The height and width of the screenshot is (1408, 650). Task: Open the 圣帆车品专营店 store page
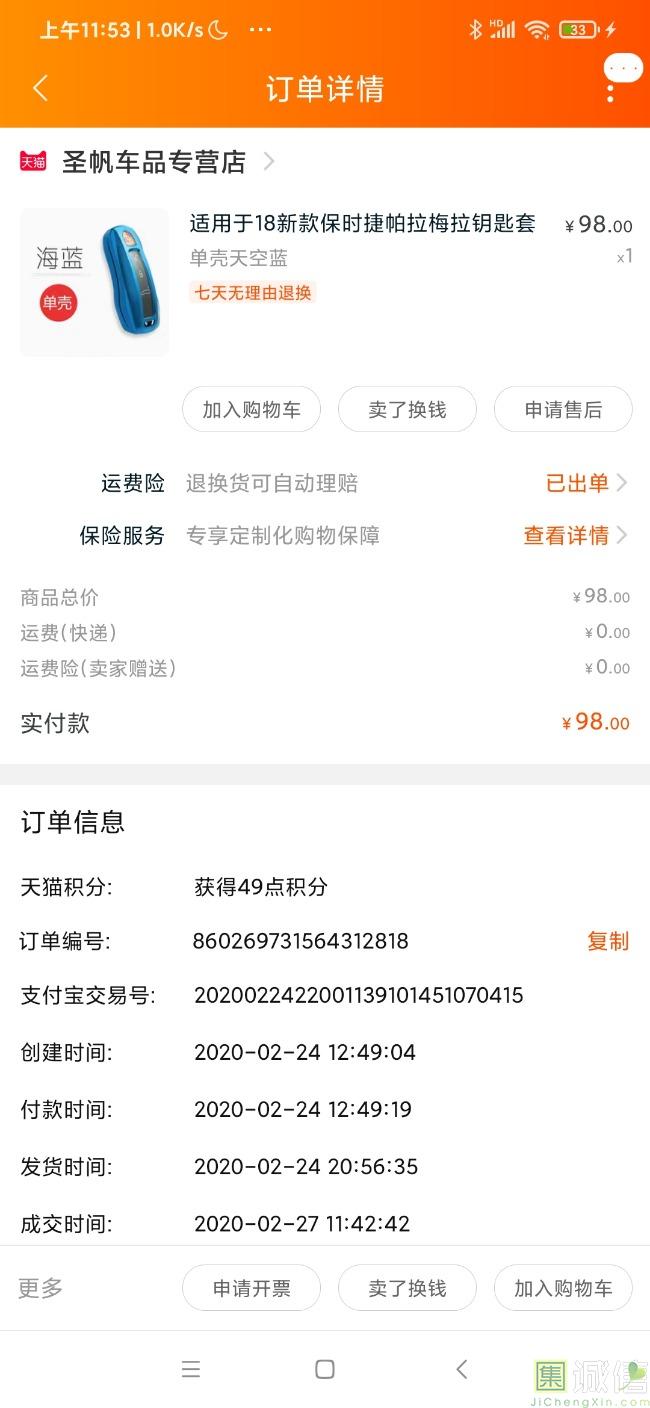(x=155, y=162)
